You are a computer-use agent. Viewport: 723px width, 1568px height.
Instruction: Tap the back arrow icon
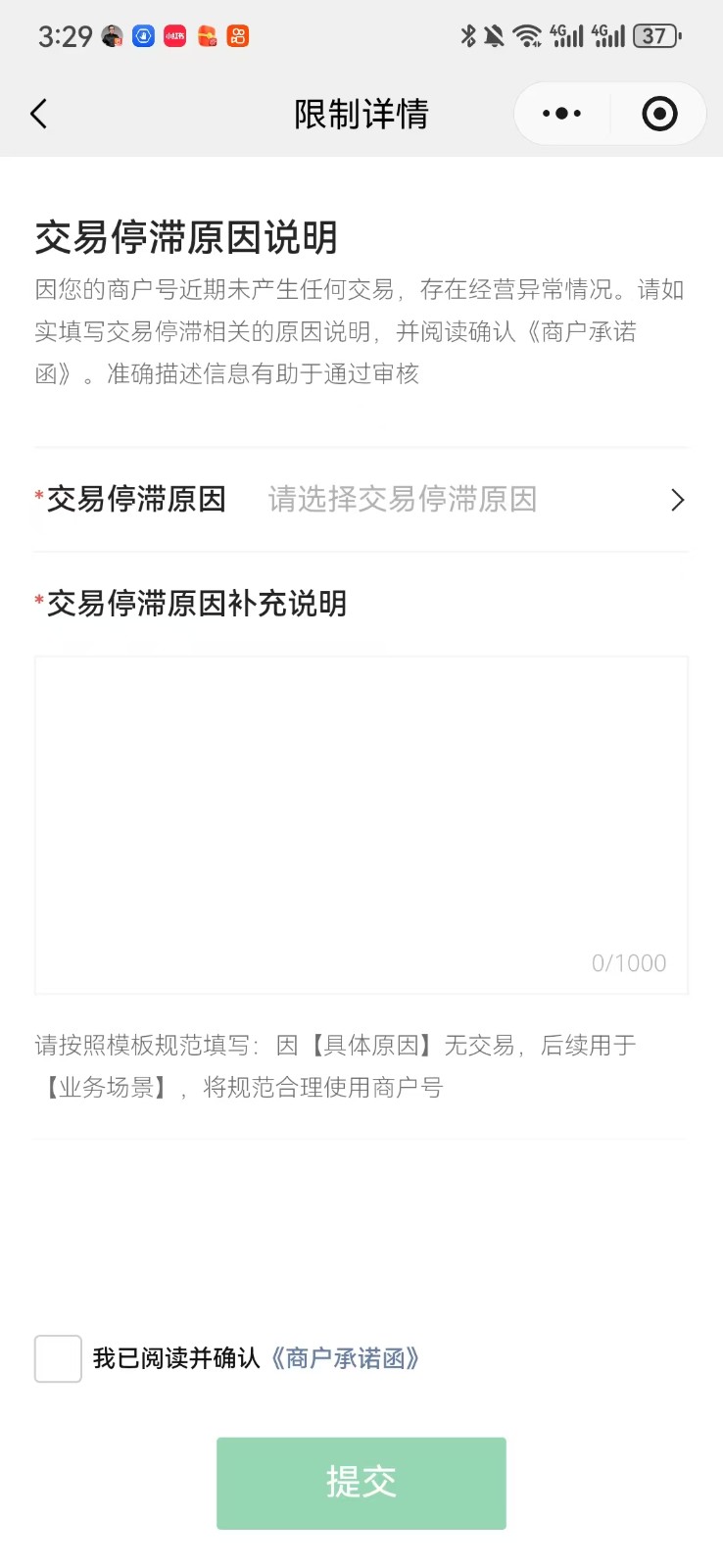[38, 113]
